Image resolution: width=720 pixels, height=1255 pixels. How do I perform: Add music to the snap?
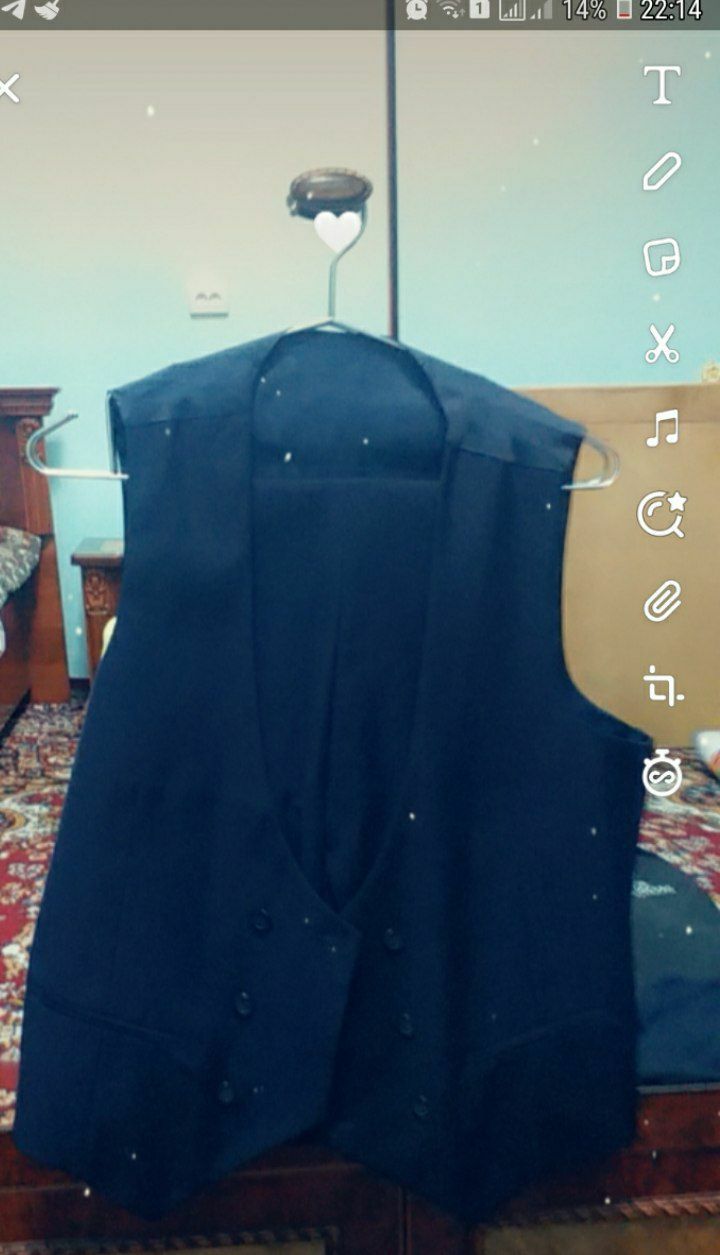pos(662,429)
